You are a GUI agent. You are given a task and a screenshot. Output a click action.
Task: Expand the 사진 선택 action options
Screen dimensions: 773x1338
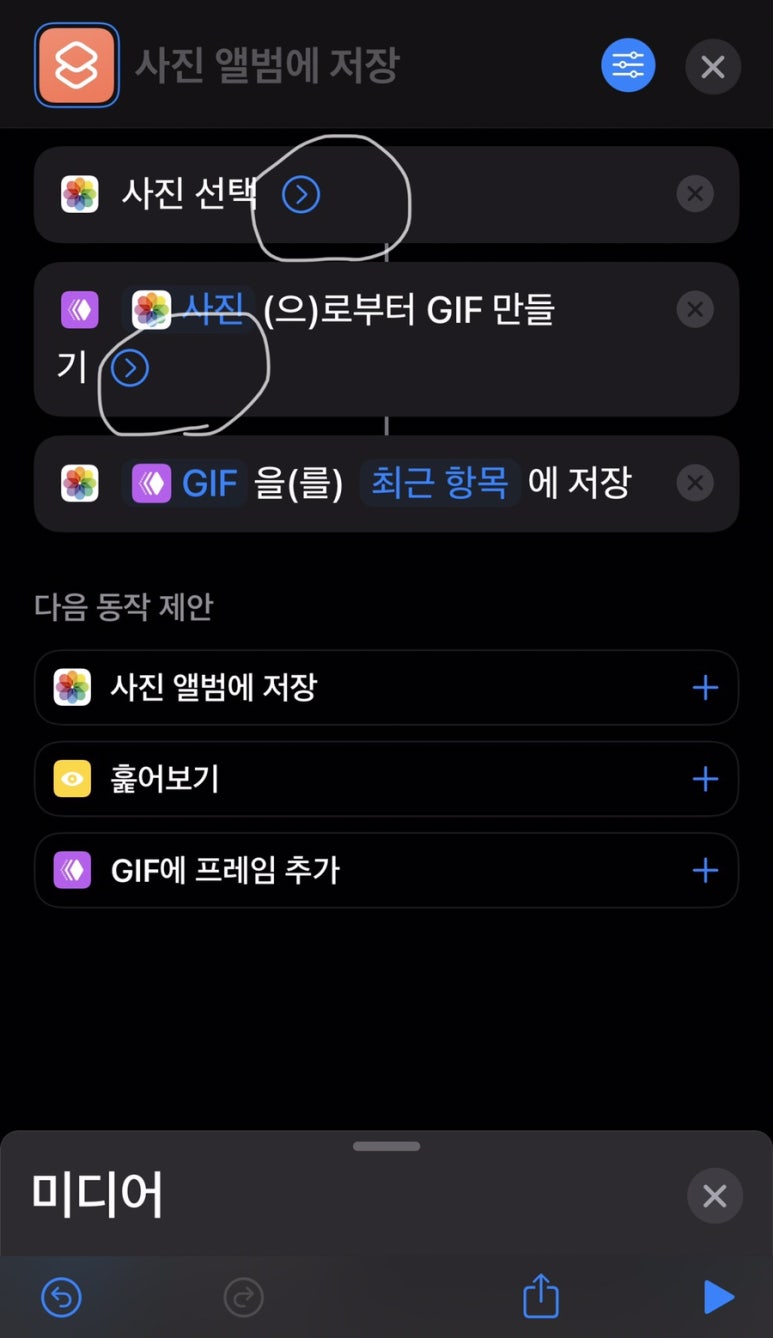coord(301,195)
